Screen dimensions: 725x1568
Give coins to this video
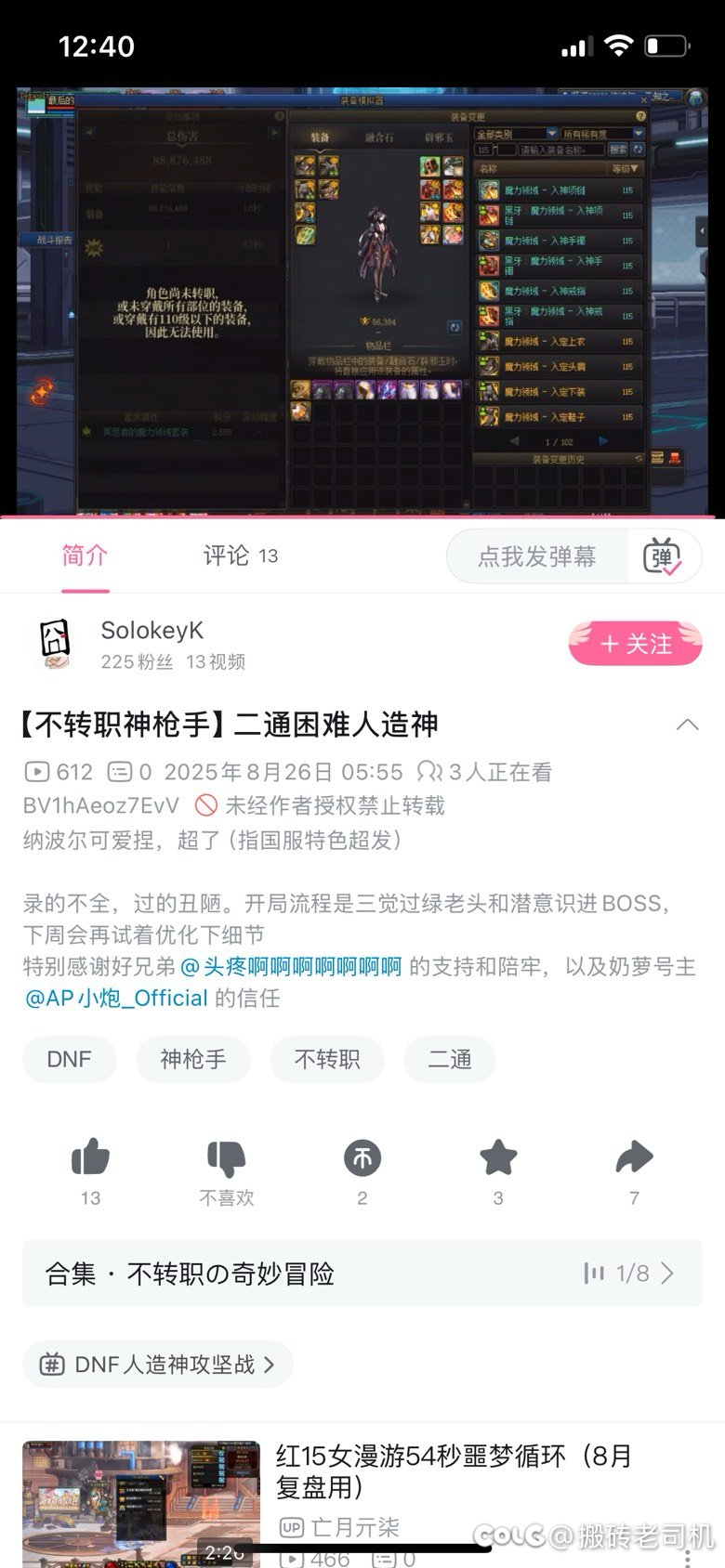(x=362, y=1158)
